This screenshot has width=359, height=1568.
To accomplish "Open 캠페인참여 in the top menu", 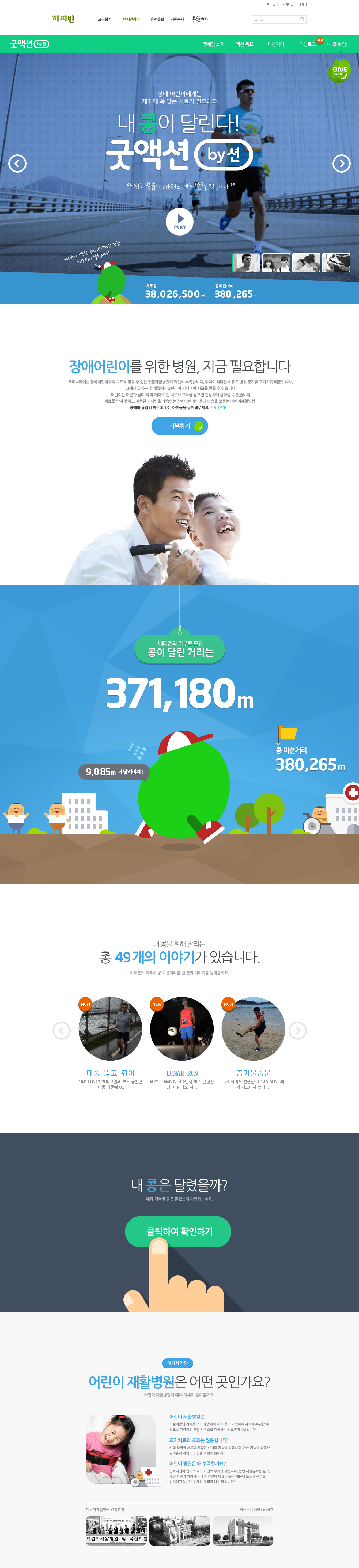I will click(x=131, y=20).
